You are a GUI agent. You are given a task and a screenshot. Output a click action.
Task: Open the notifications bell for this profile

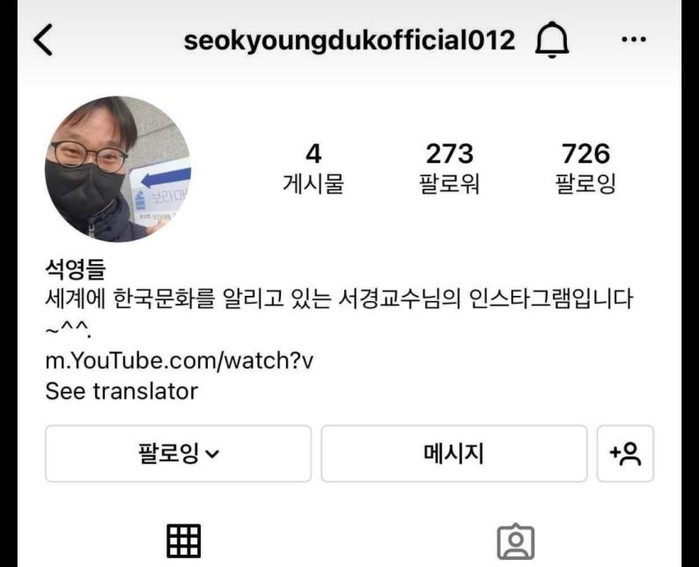click(552, 40)
